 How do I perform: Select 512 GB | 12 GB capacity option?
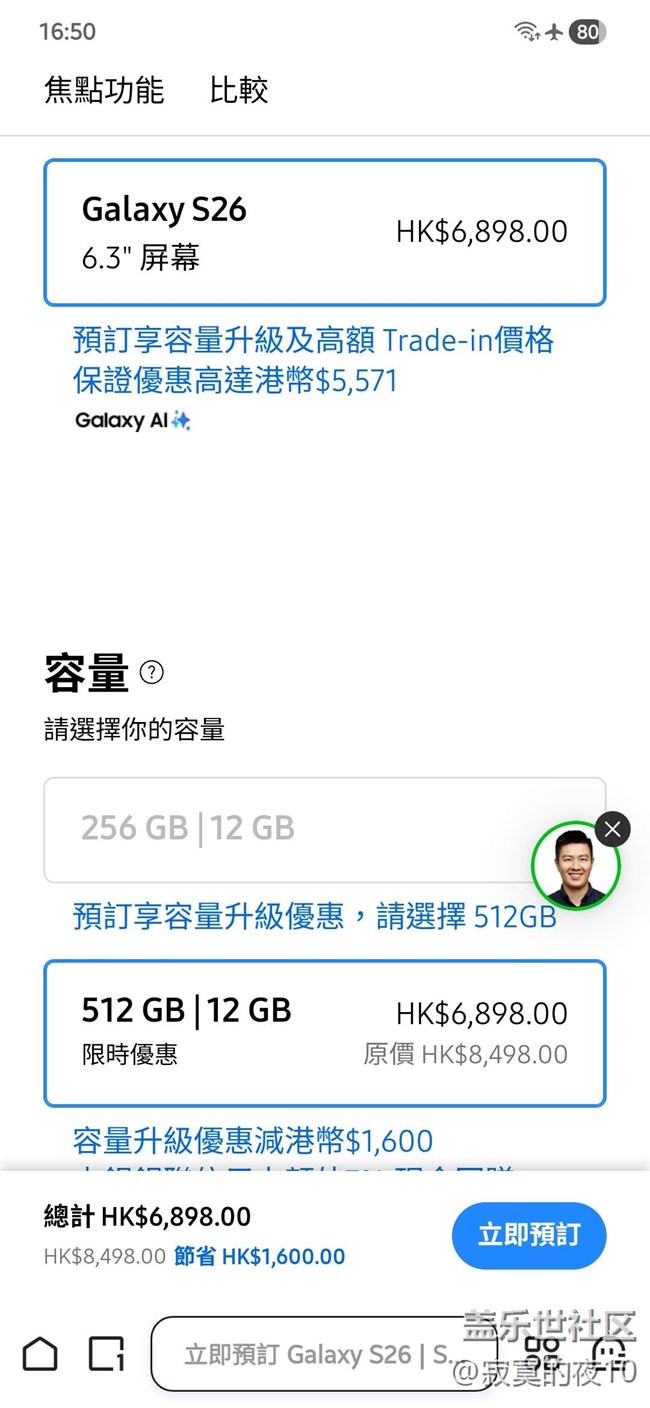click(x=324, y=1032)
